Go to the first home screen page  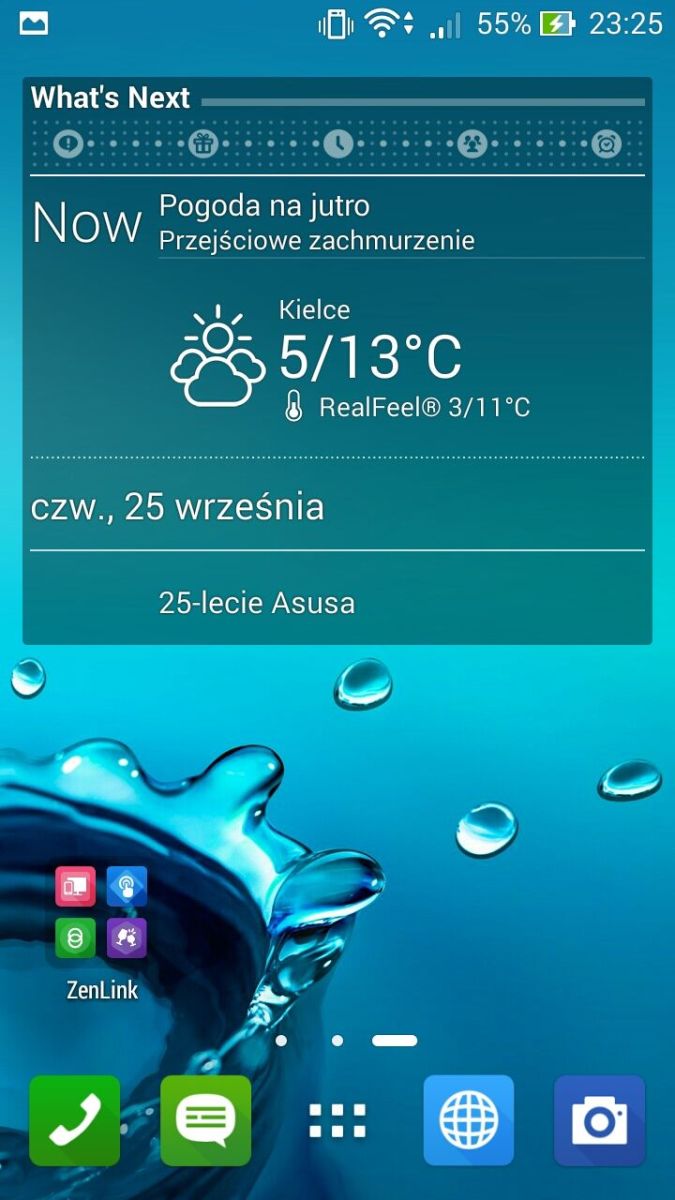(281, 1040)
